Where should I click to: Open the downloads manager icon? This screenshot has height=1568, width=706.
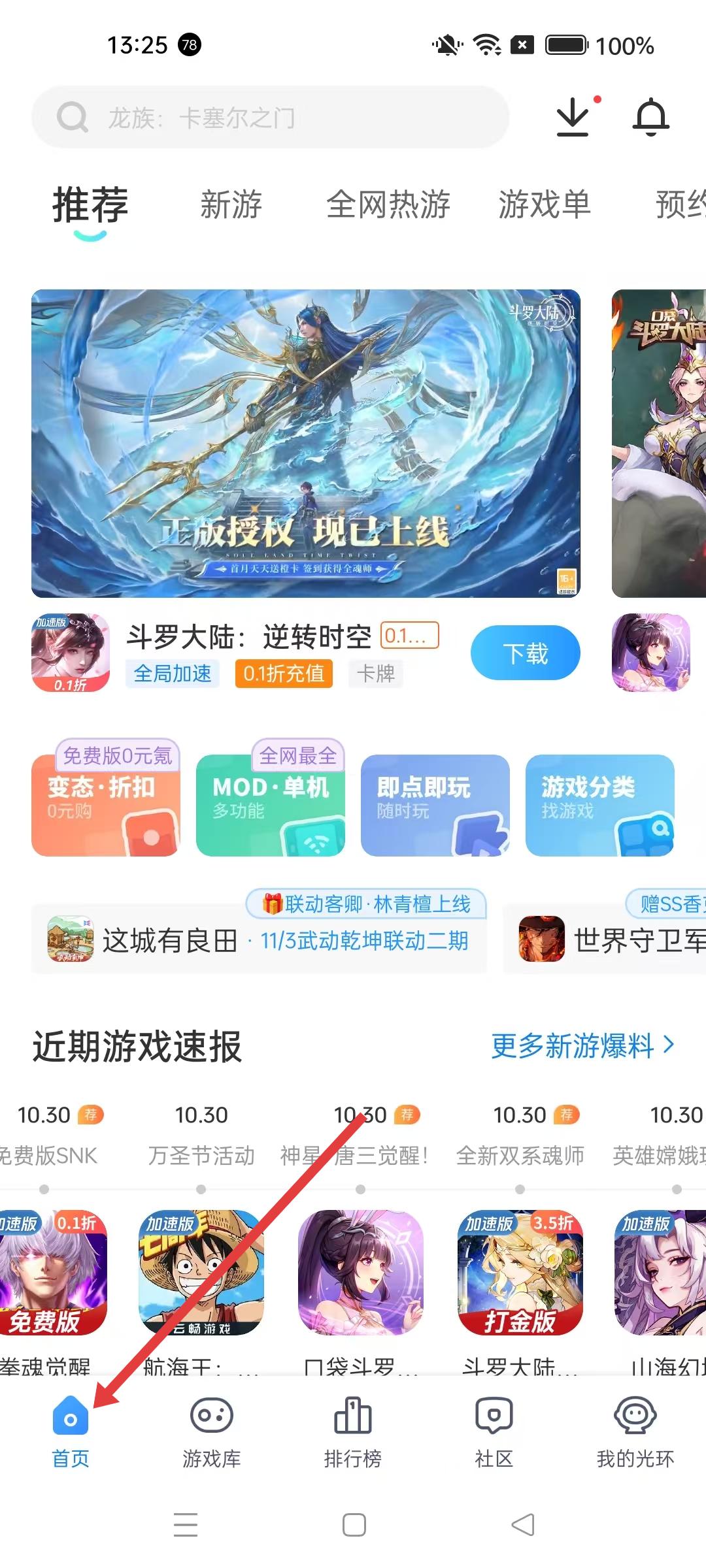(573, 117)
